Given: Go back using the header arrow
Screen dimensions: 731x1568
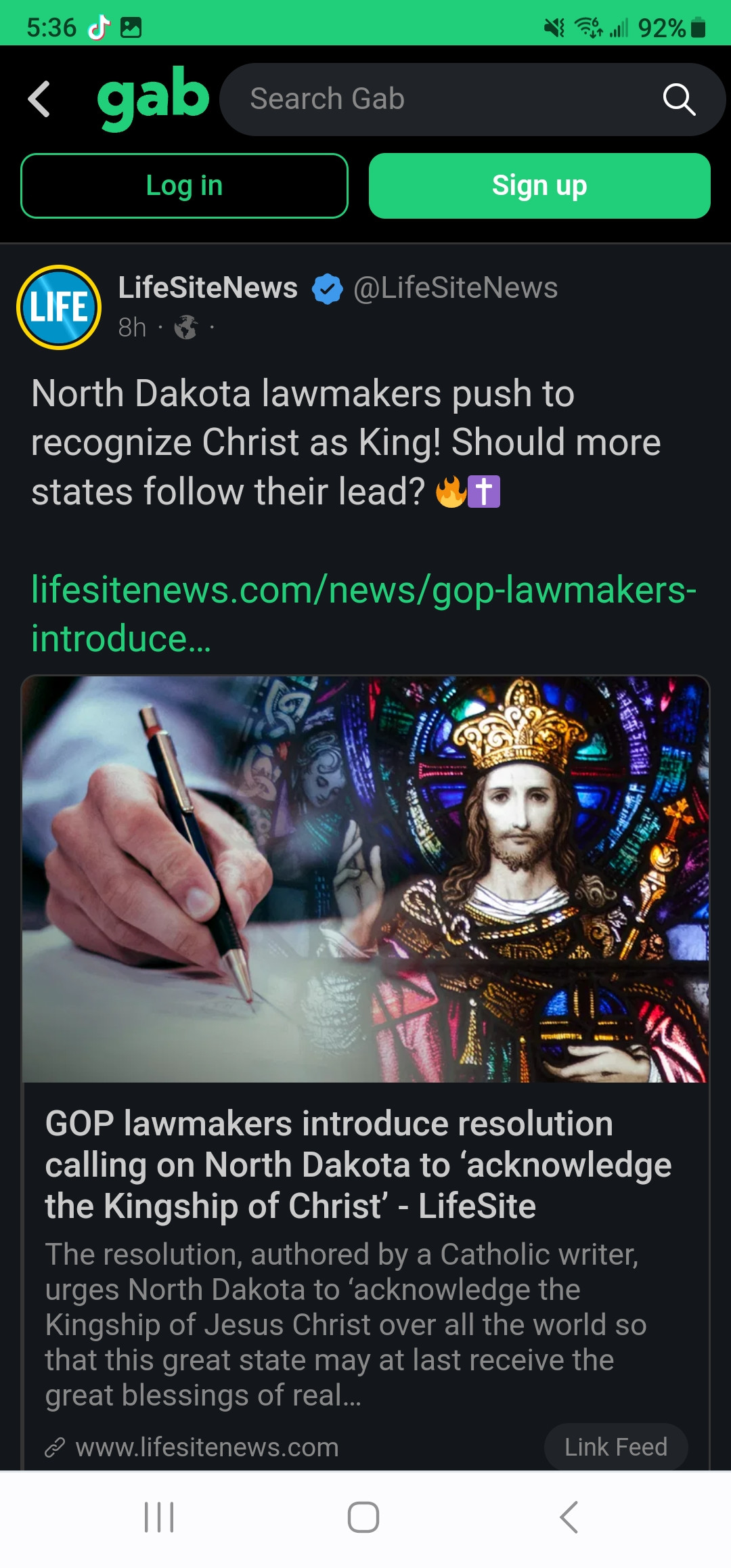Looking at the screenshot, I should 39,99.
